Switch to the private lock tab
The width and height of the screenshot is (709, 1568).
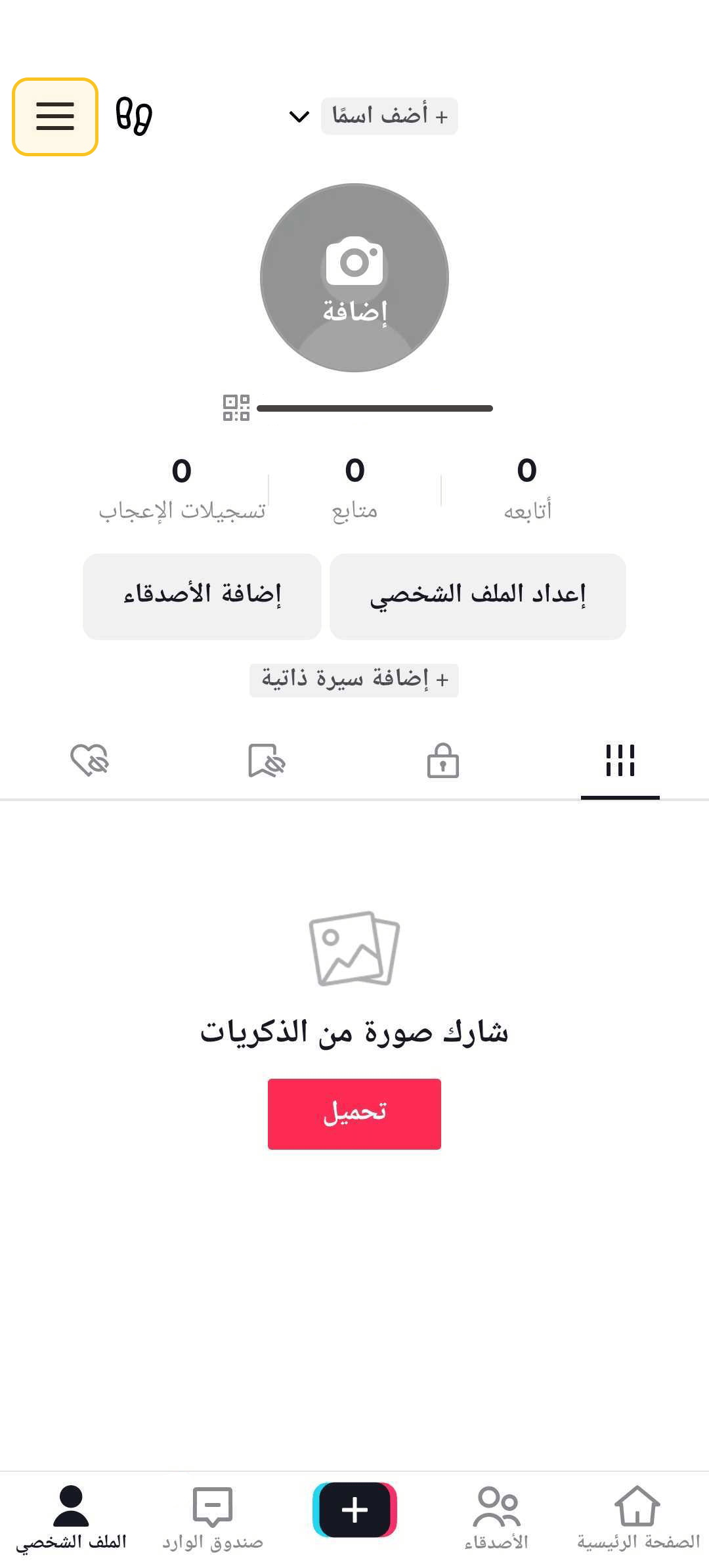point(443,761)
